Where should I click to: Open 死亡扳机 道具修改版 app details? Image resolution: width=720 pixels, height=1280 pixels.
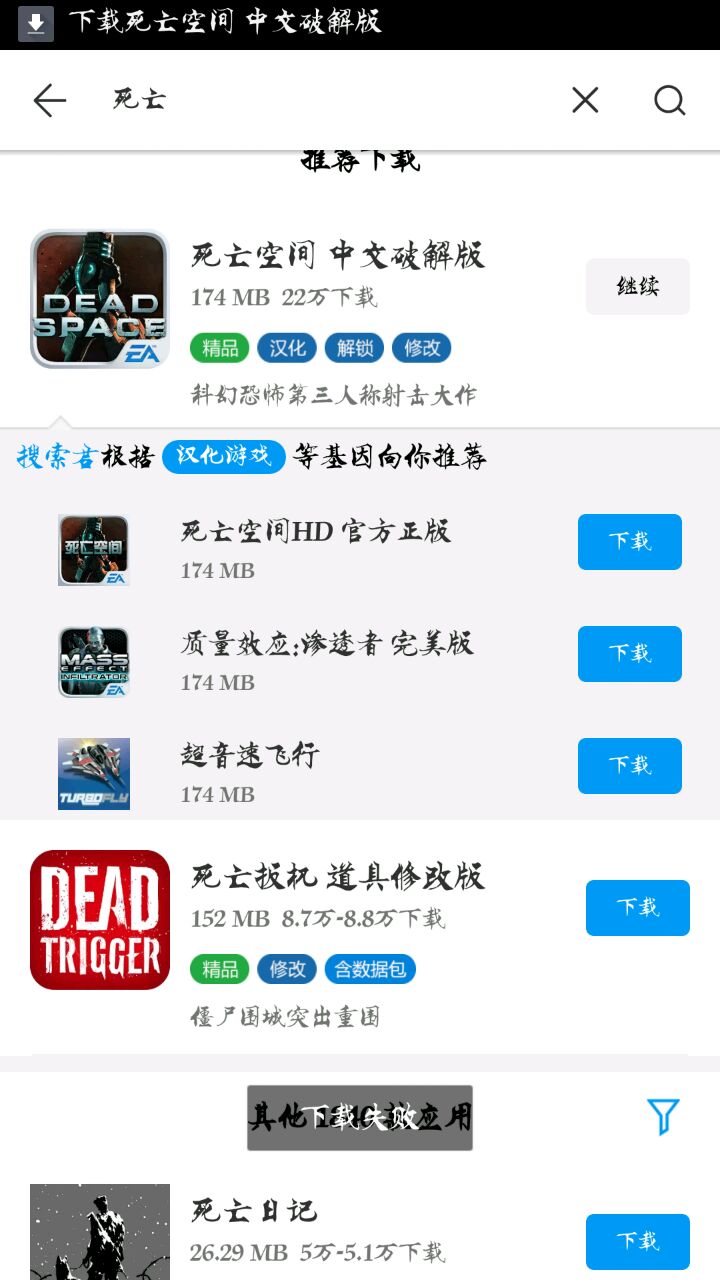pyautogui.click(x=337, y=877)
